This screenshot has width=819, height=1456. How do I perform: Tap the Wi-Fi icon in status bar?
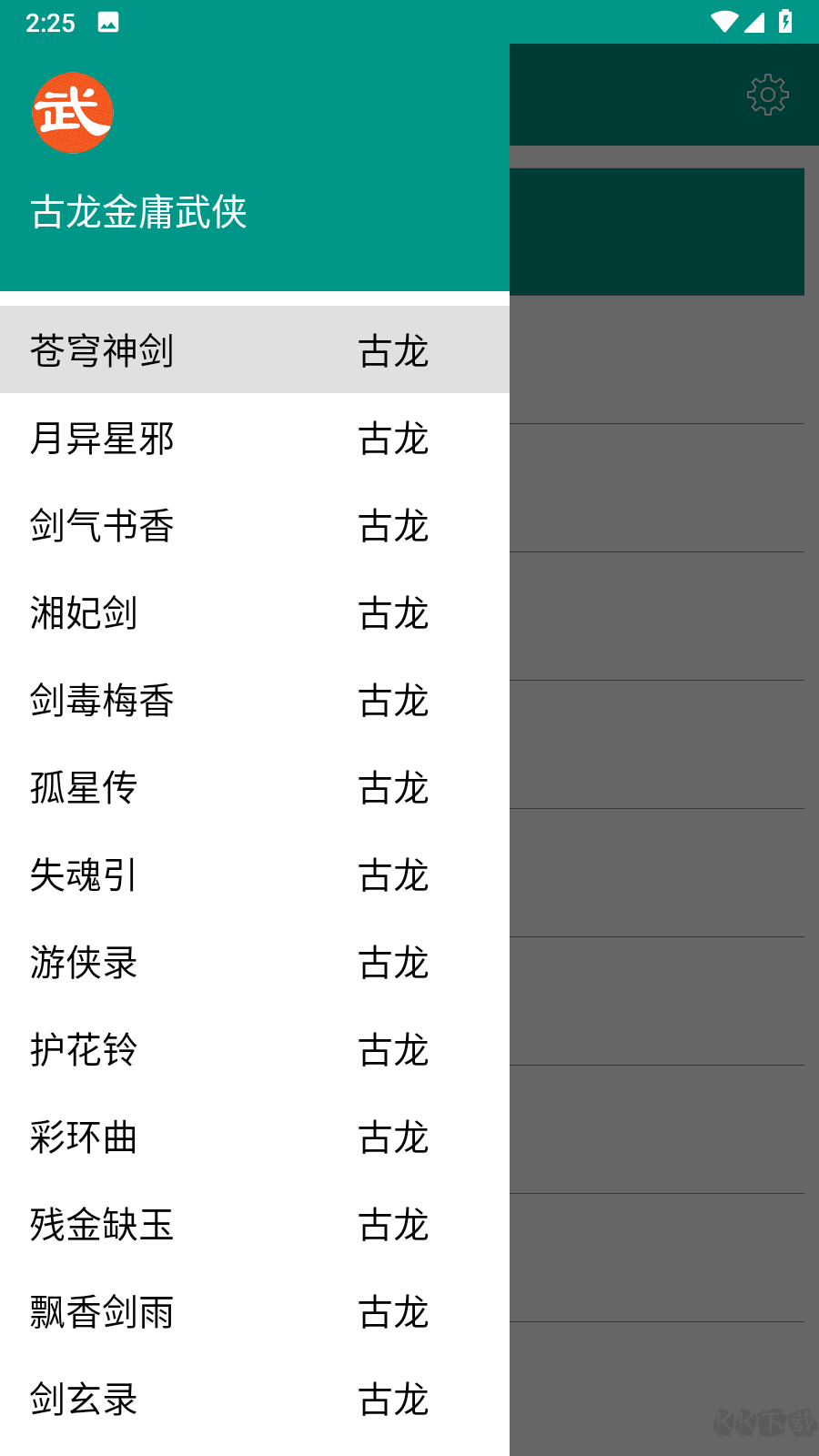(723, 22)
